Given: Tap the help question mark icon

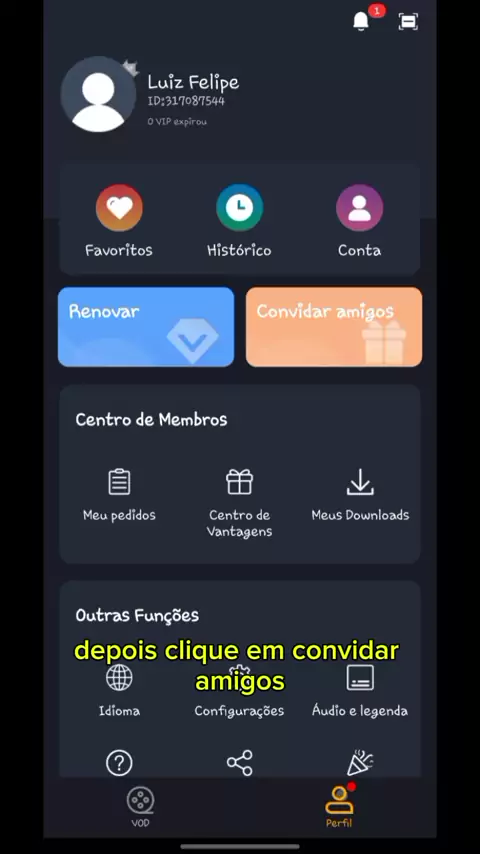Looking at the screenshot, I should pos(119,763).
